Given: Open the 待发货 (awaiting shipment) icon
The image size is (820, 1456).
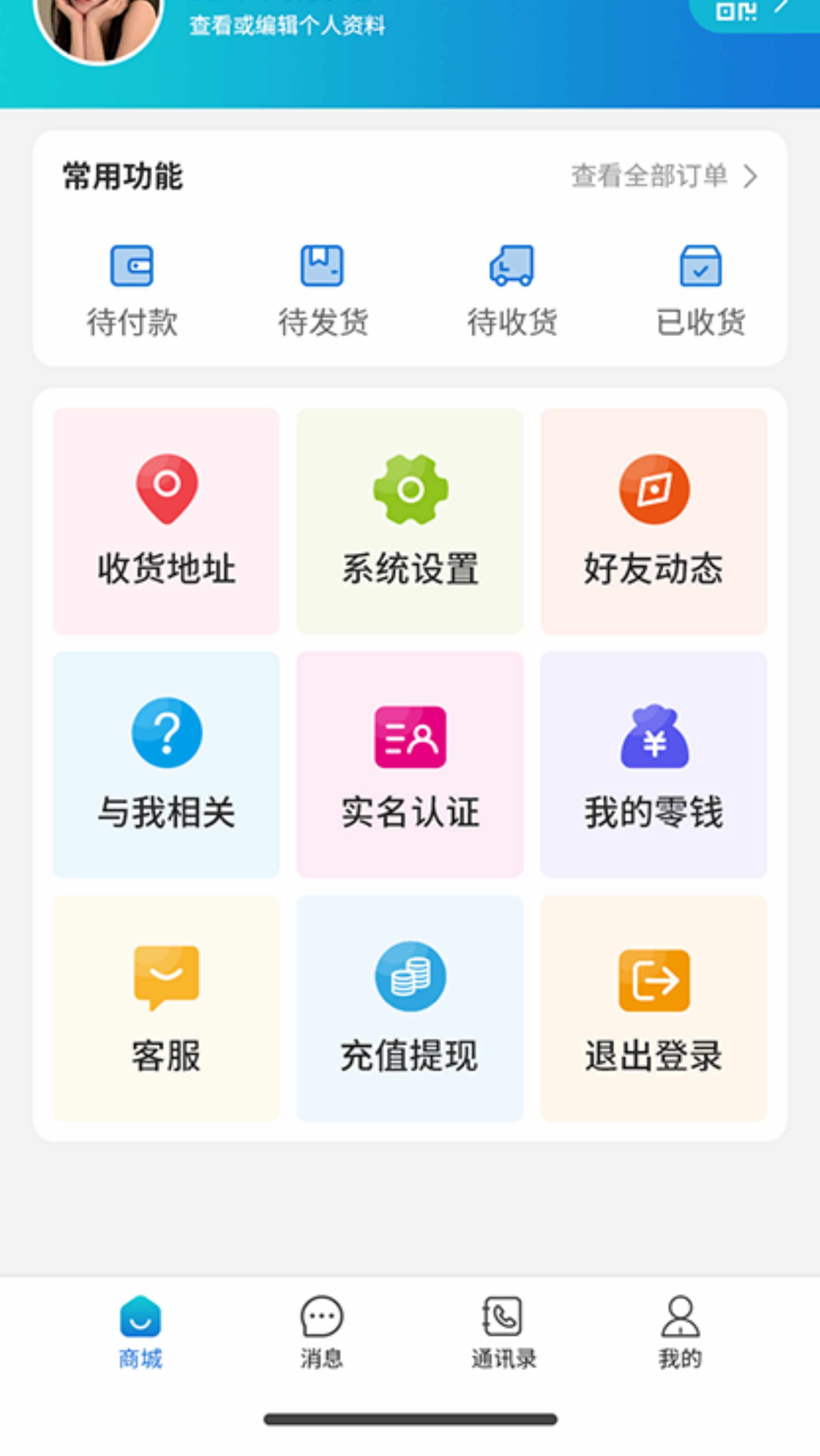Looking at the screenshot, I should coord(322,266).
